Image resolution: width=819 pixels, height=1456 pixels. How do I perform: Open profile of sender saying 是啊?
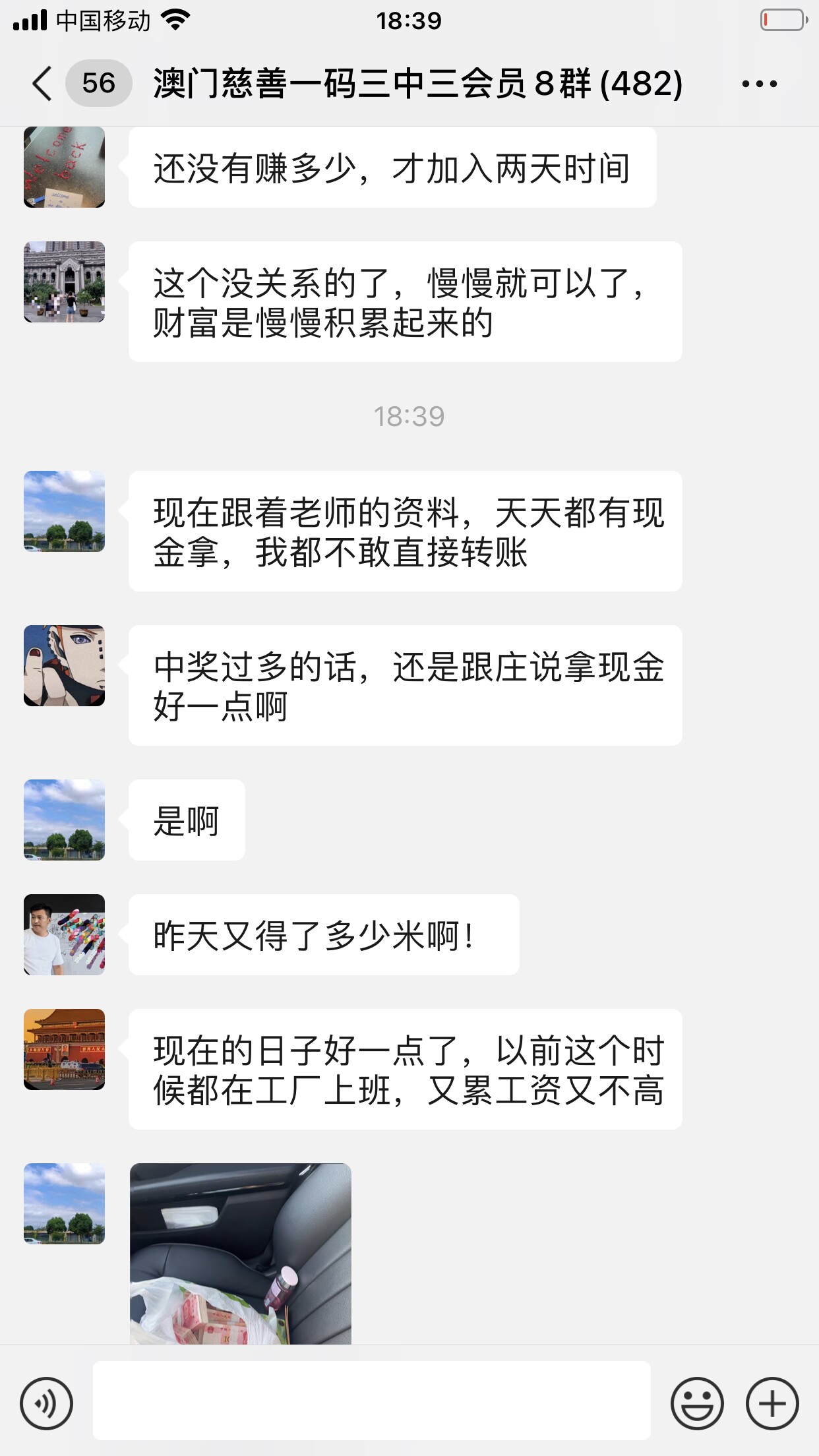point(64,820)
